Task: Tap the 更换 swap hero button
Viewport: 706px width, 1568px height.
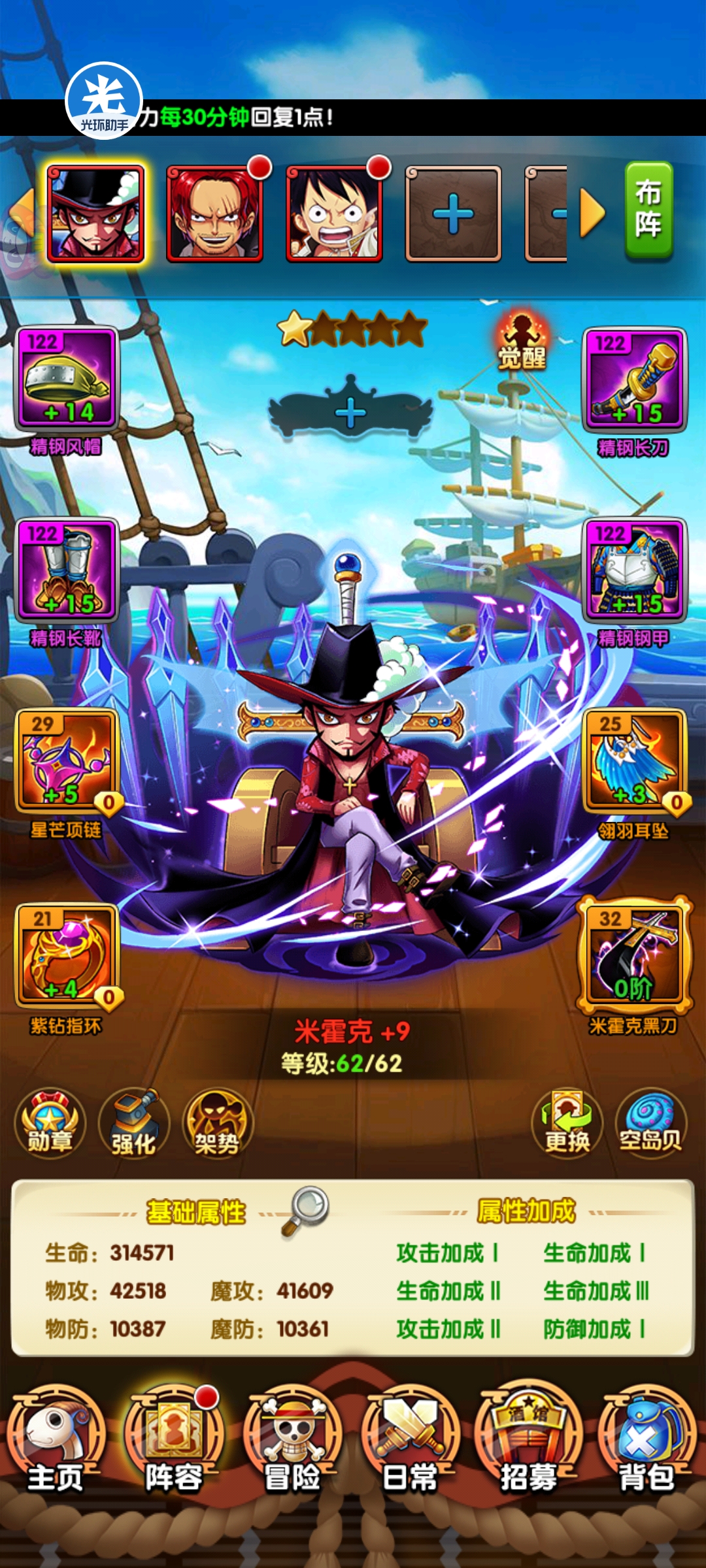Action: coord(567,1122)
